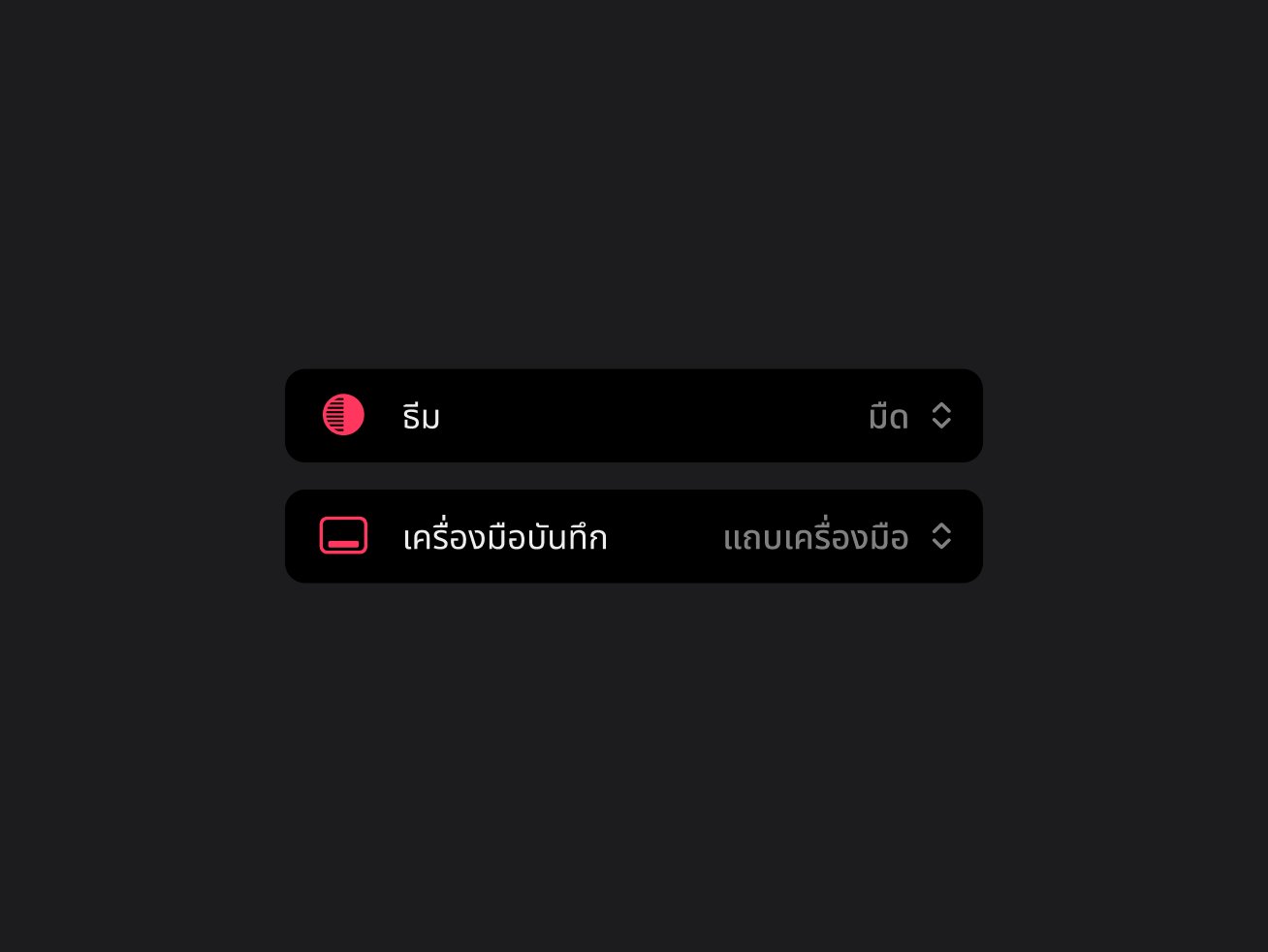
Task: Open the ธีม (theme) picker
Action: (x=909, y=416)
